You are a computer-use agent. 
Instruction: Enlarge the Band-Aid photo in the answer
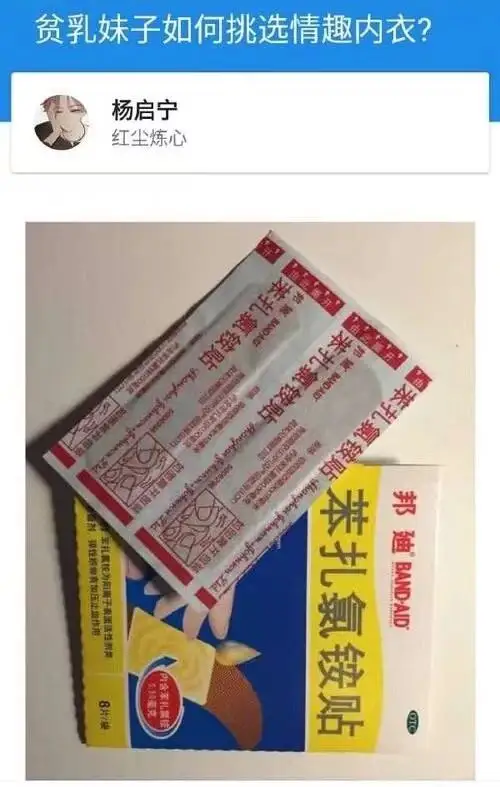(x=250, y=501)
